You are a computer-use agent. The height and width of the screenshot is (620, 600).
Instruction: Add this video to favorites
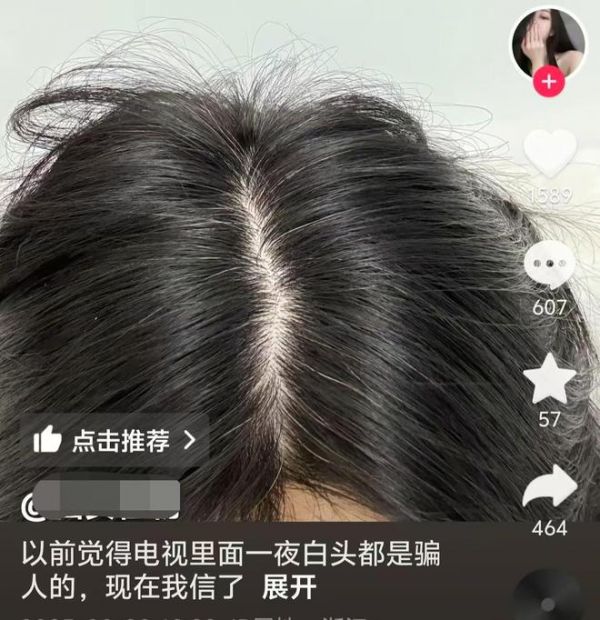coord(550,380)
